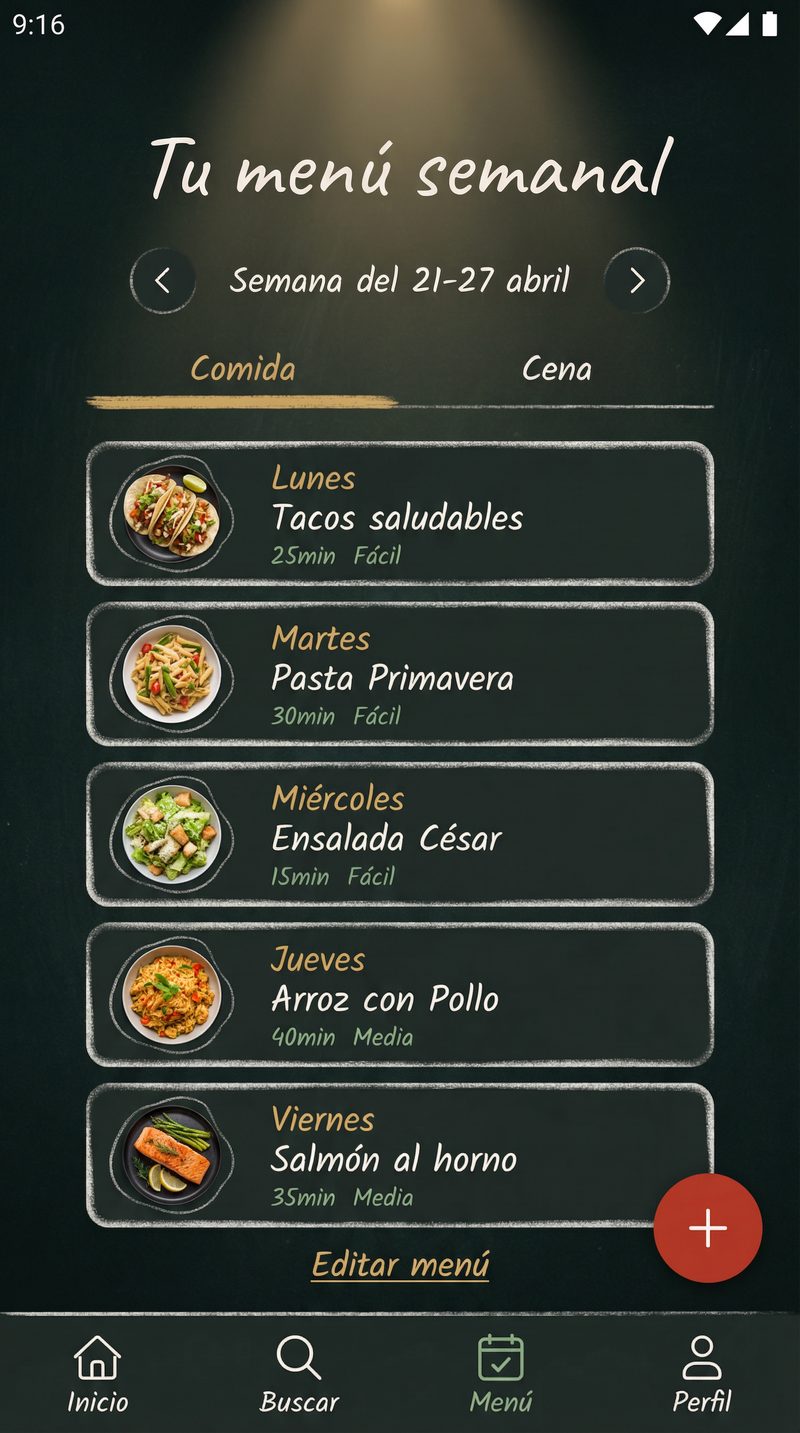
Task: Select the Comida tab
Action: 243,368
